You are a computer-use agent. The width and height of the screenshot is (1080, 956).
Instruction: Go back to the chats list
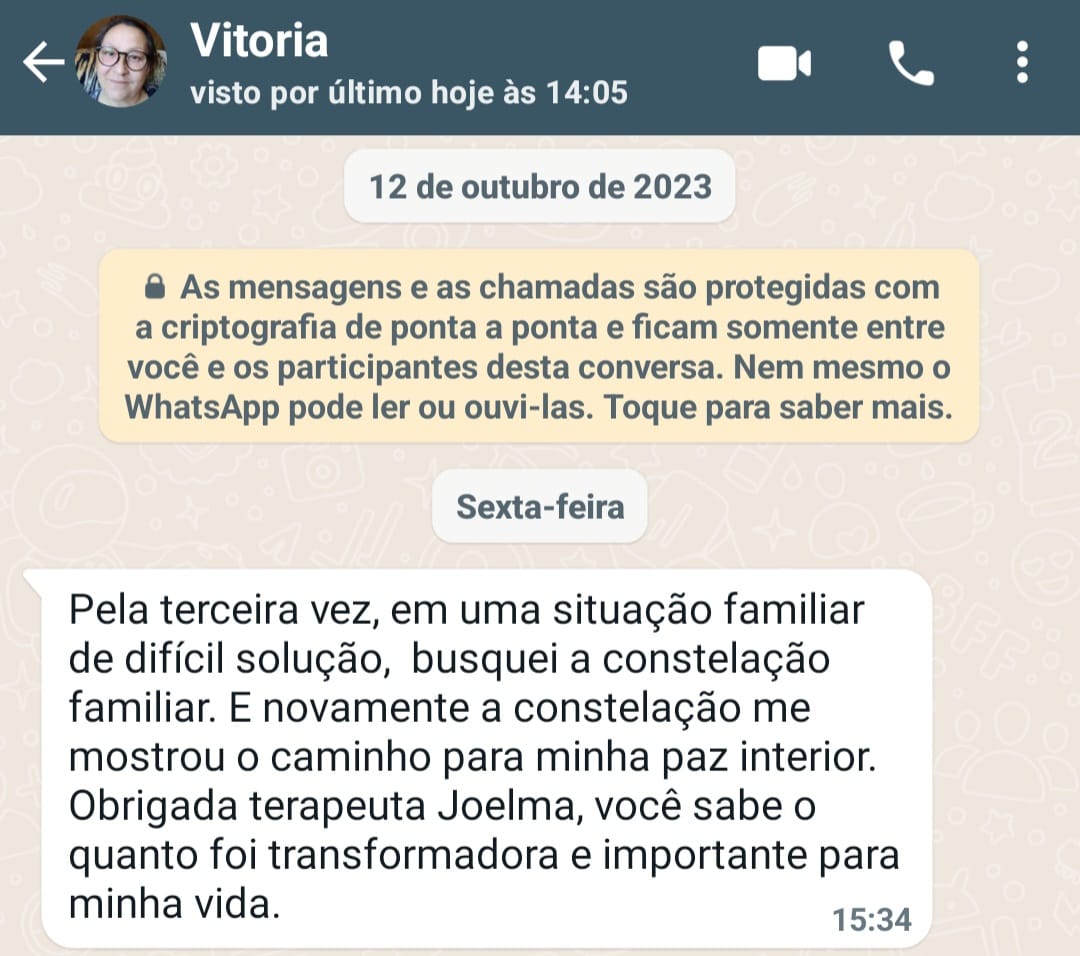click(42, 63)
